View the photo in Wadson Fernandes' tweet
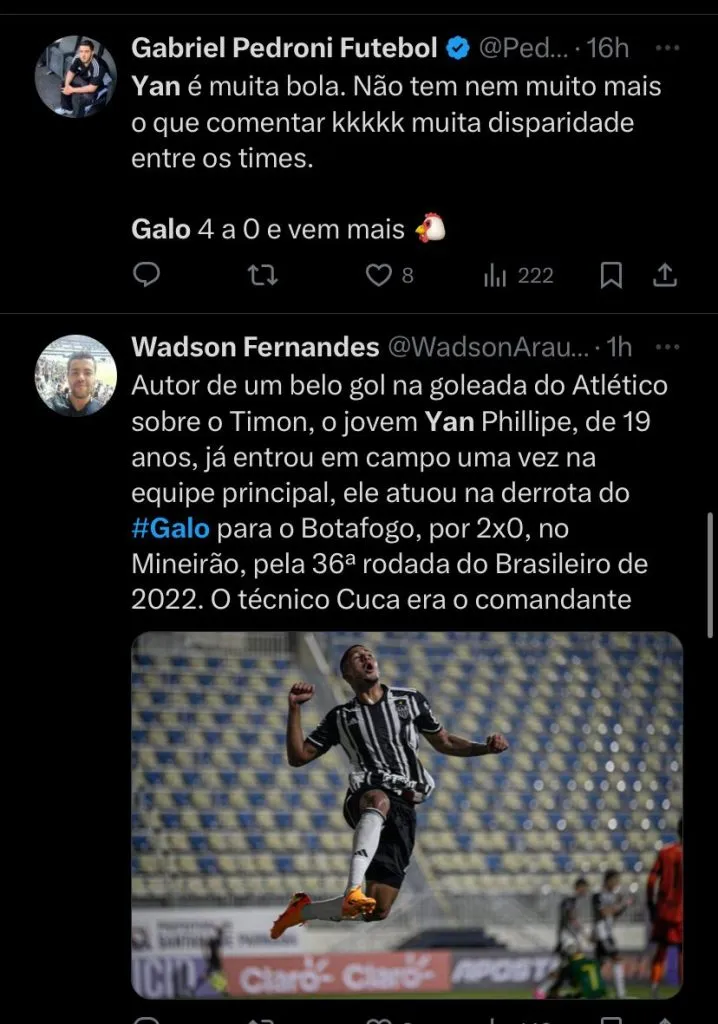The width and height of the screenshot is (718, 1024). (407, 814)
